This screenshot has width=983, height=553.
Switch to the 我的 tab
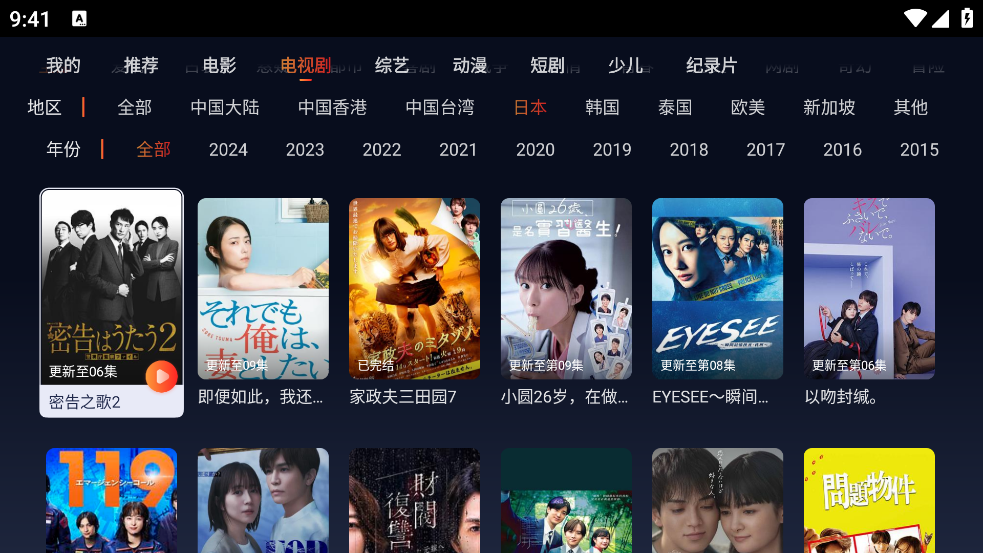point(63,65)
